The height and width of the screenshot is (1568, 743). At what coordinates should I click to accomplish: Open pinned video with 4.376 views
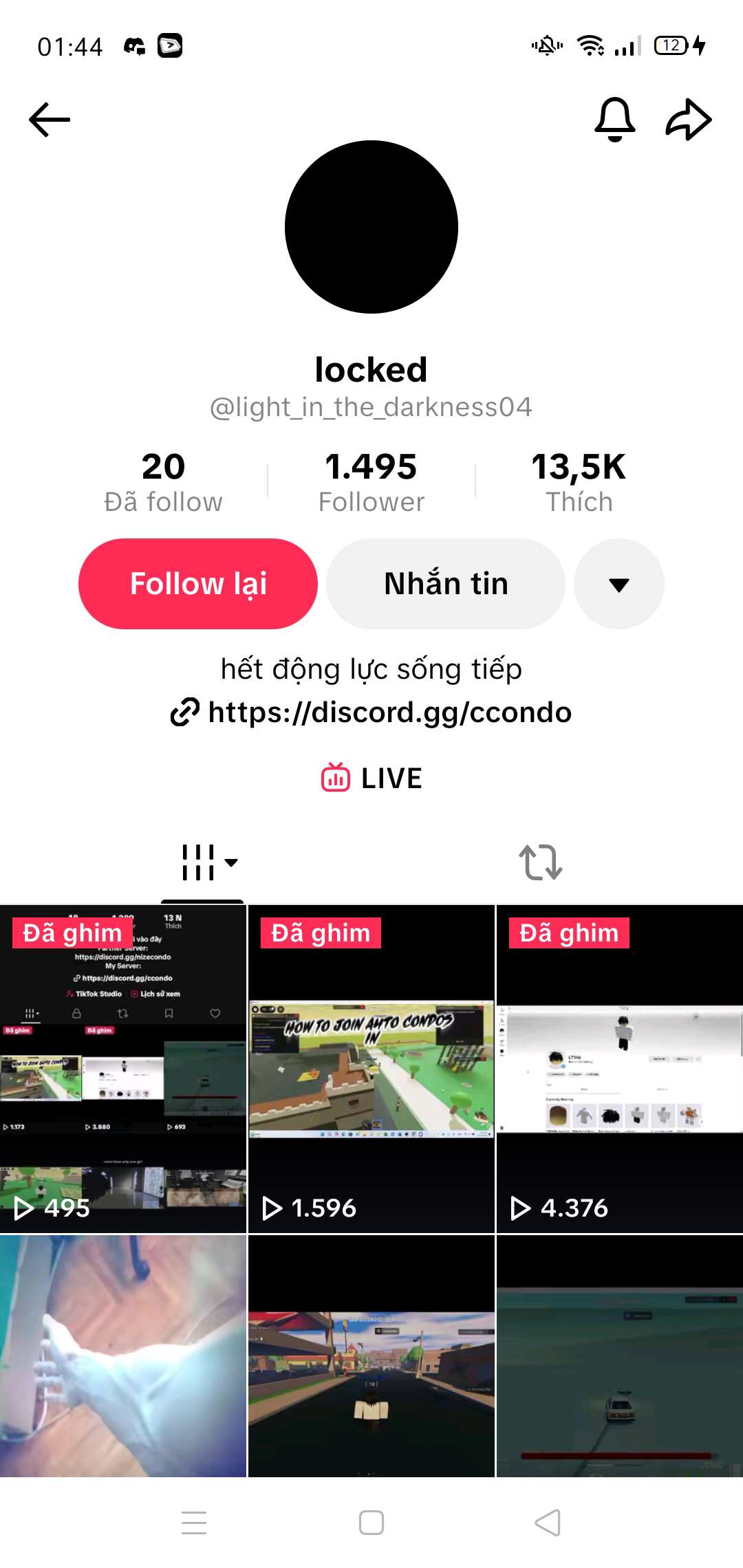pos(619,1069)
